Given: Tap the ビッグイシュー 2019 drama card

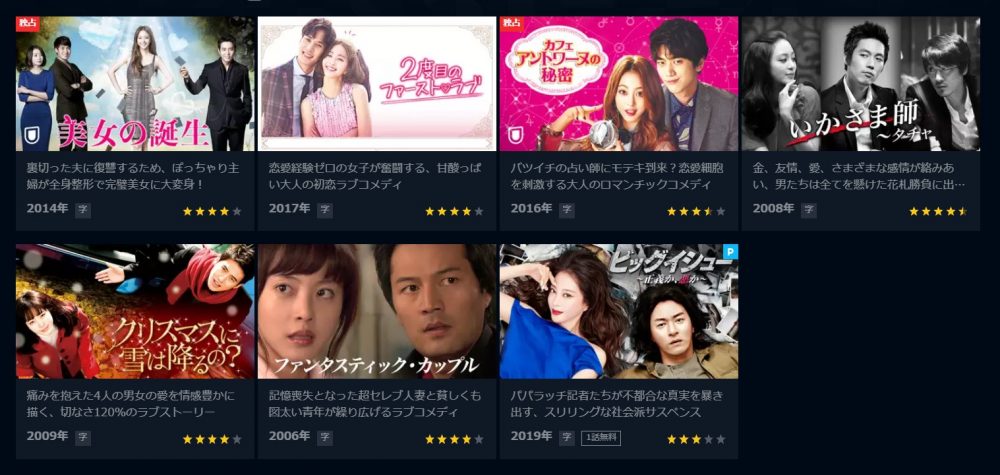Looking at the screenshot, I should pos(619,312).
